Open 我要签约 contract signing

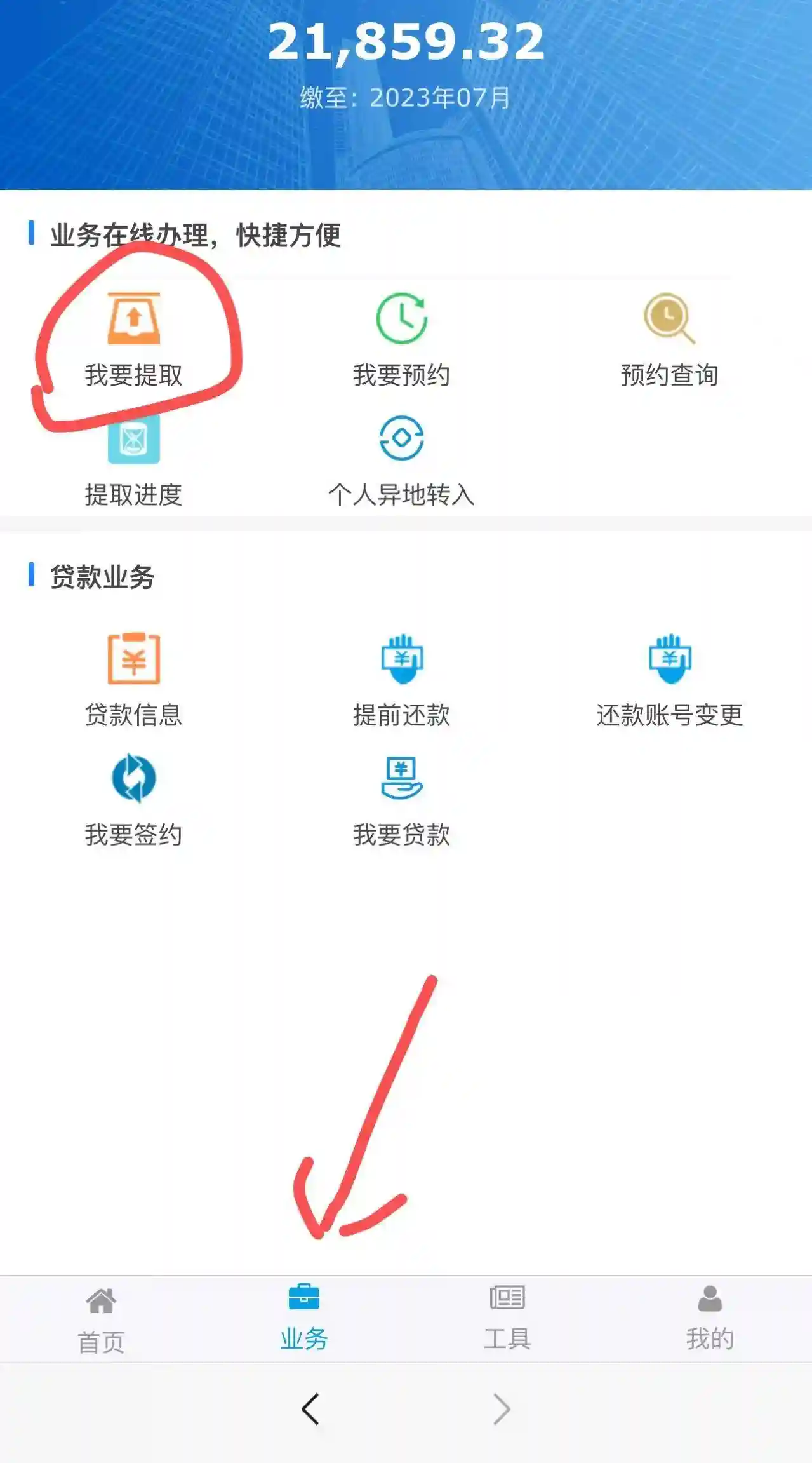point(133,799)
